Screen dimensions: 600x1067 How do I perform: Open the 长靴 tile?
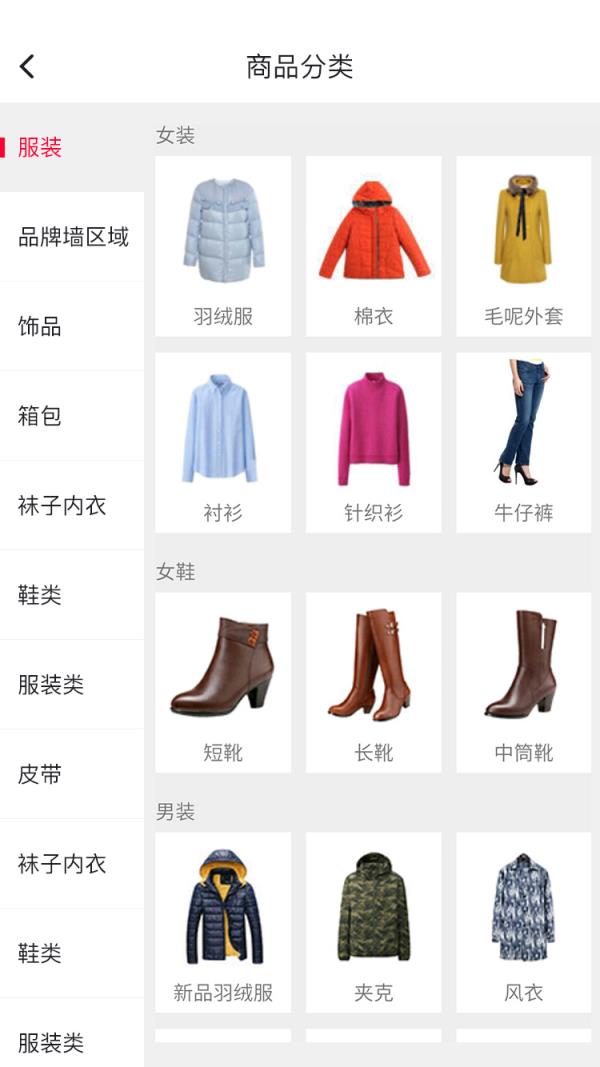(x=373, y=682)
